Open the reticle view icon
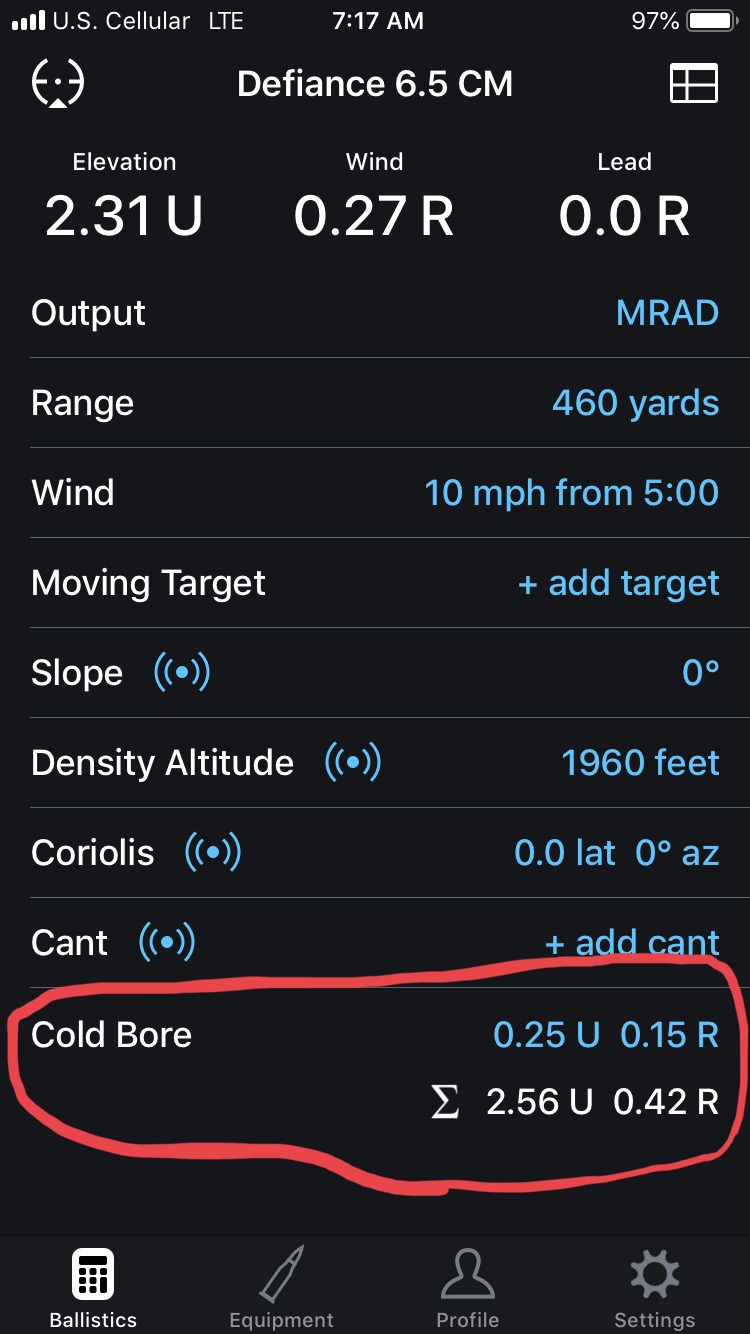 click(x=58, y=83)
